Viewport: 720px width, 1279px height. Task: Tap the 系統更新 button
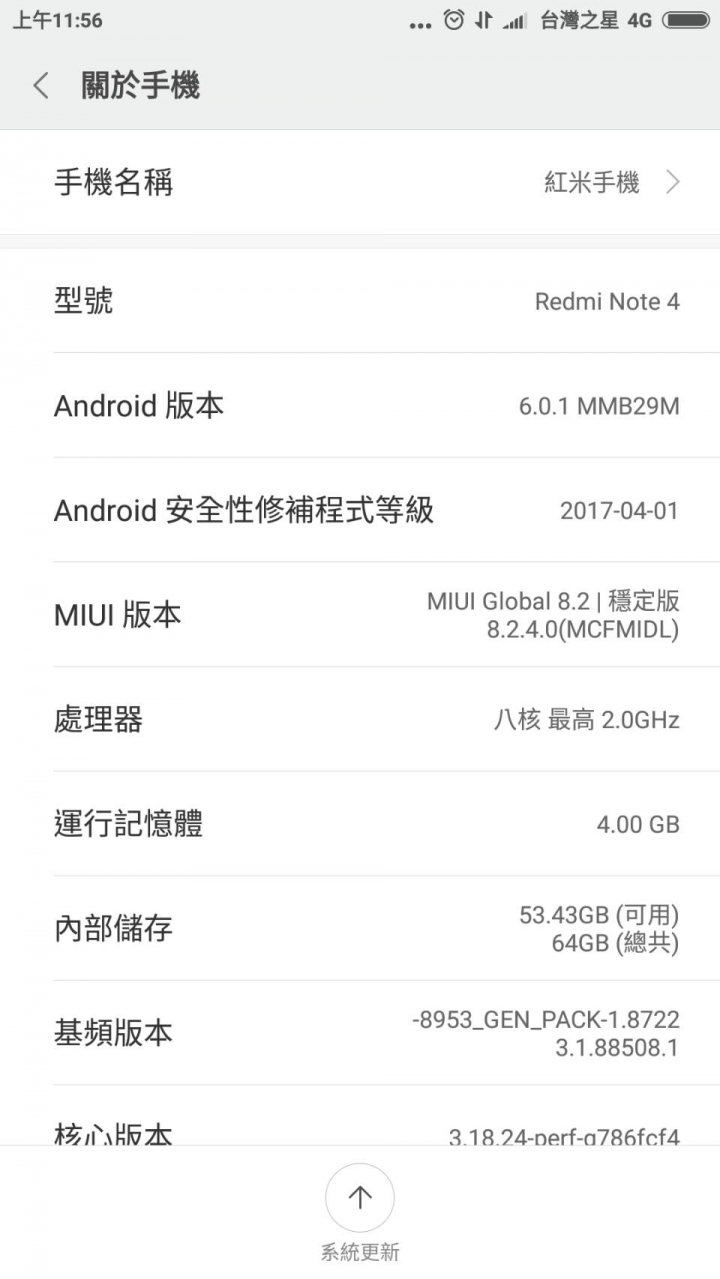360,1212
